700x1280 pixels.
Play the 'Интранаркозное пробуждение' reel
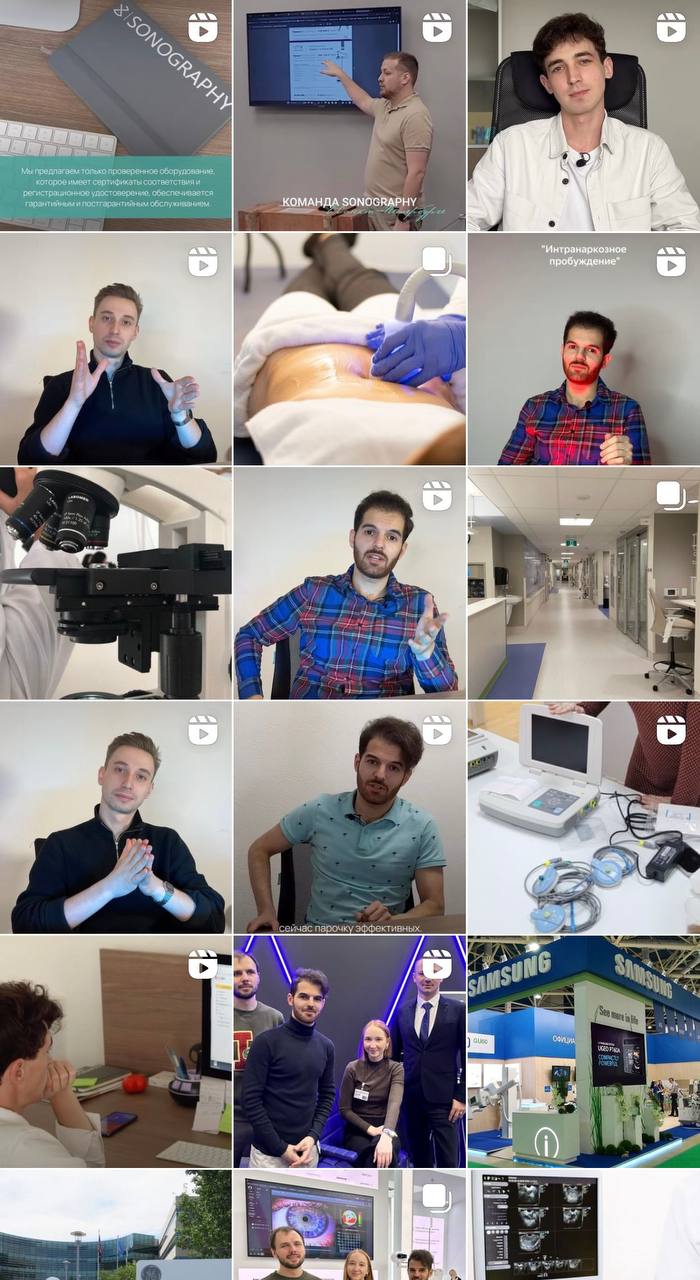[583, 349]
